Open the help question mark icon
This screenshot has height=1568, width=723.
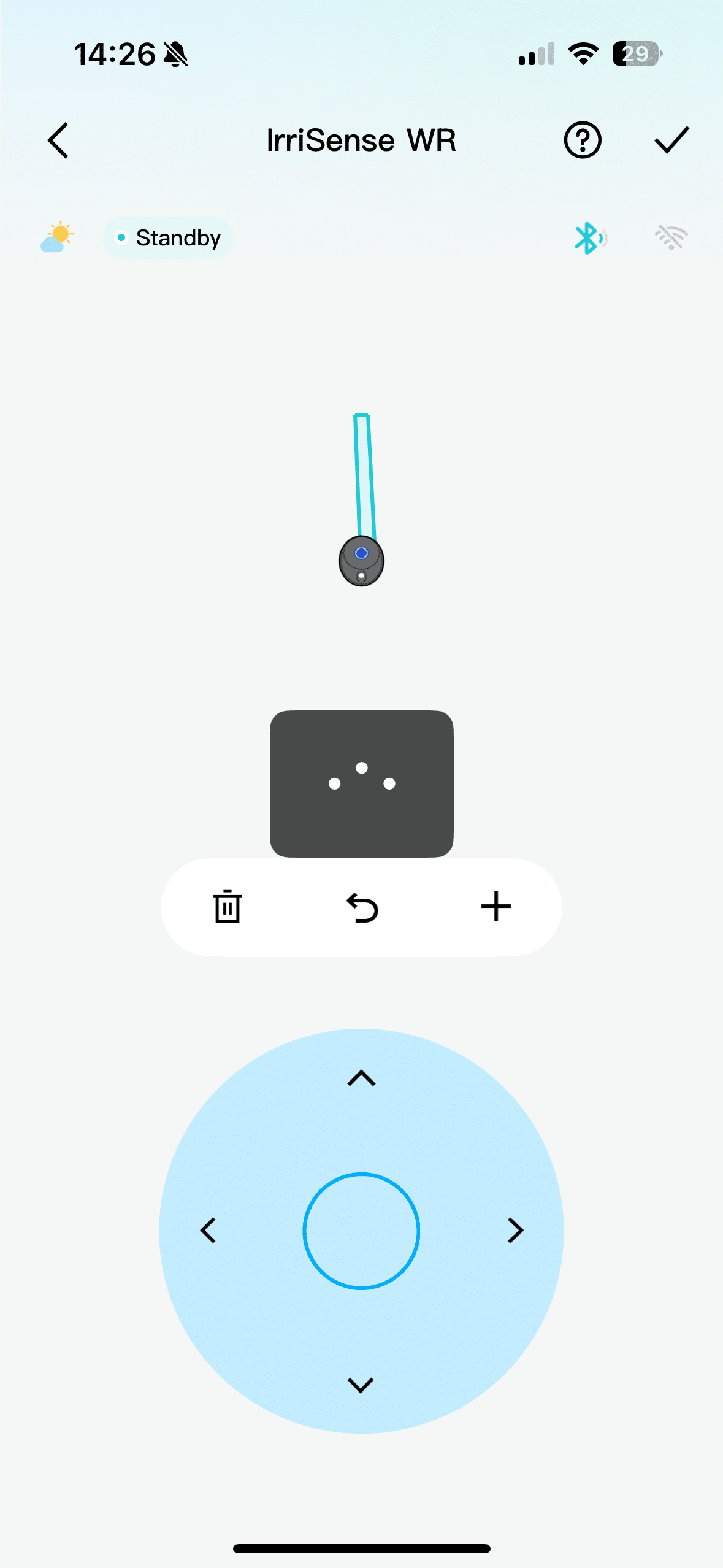click(582, 140)
